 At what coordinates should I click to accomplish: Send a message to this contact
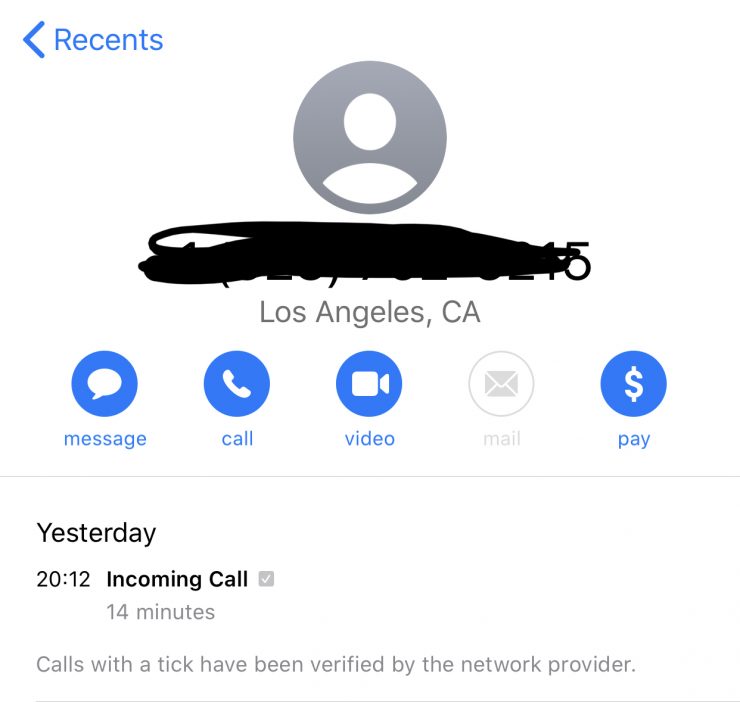104,384
